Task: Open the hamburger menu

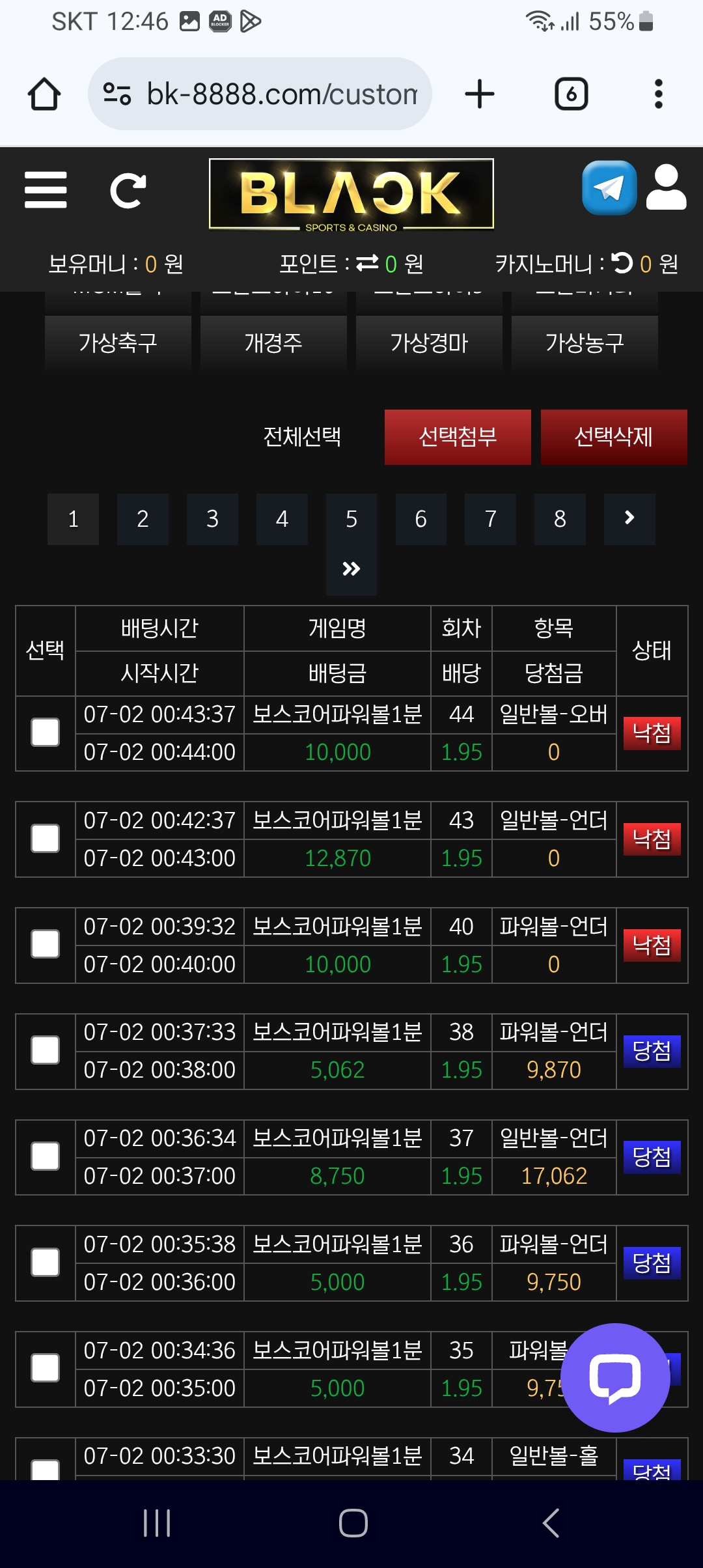Action: [46, 190]
